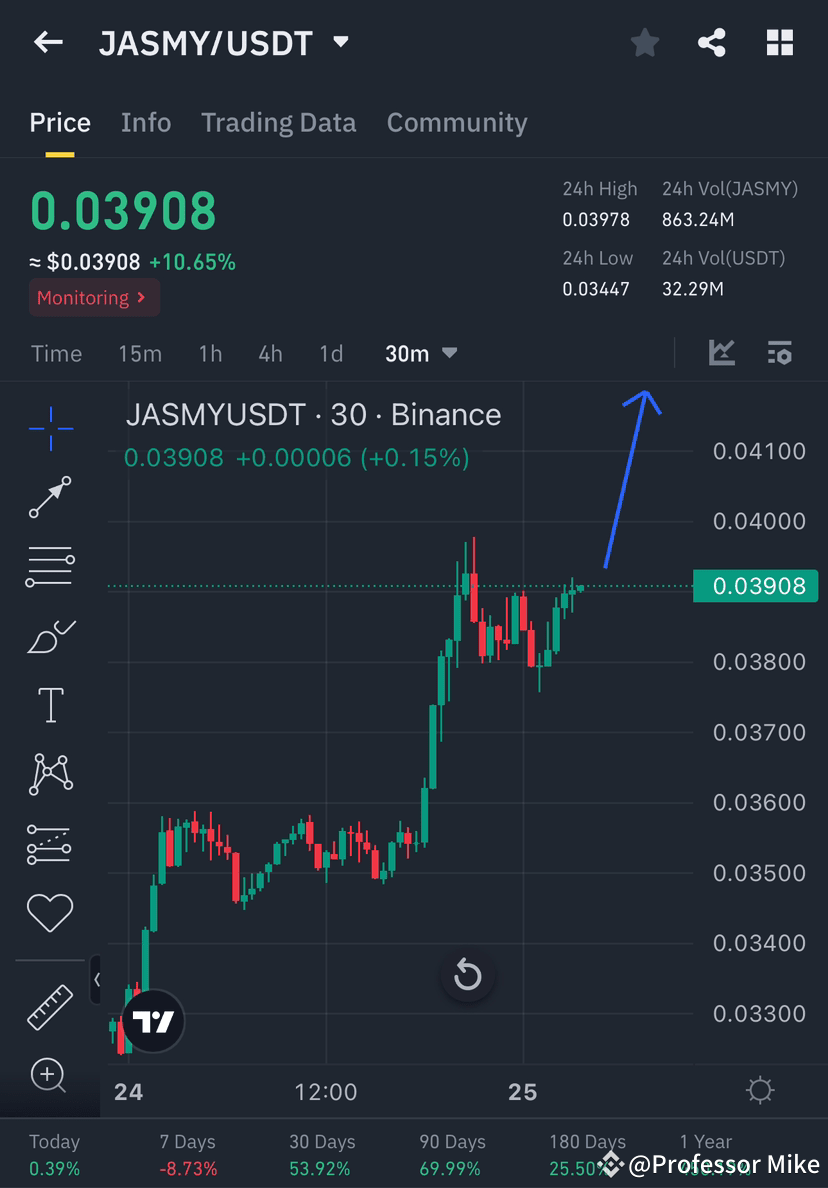Viewport: 828px width, 1188px height.
Task: Open the Trading Data tab
Action: [278, 122]
